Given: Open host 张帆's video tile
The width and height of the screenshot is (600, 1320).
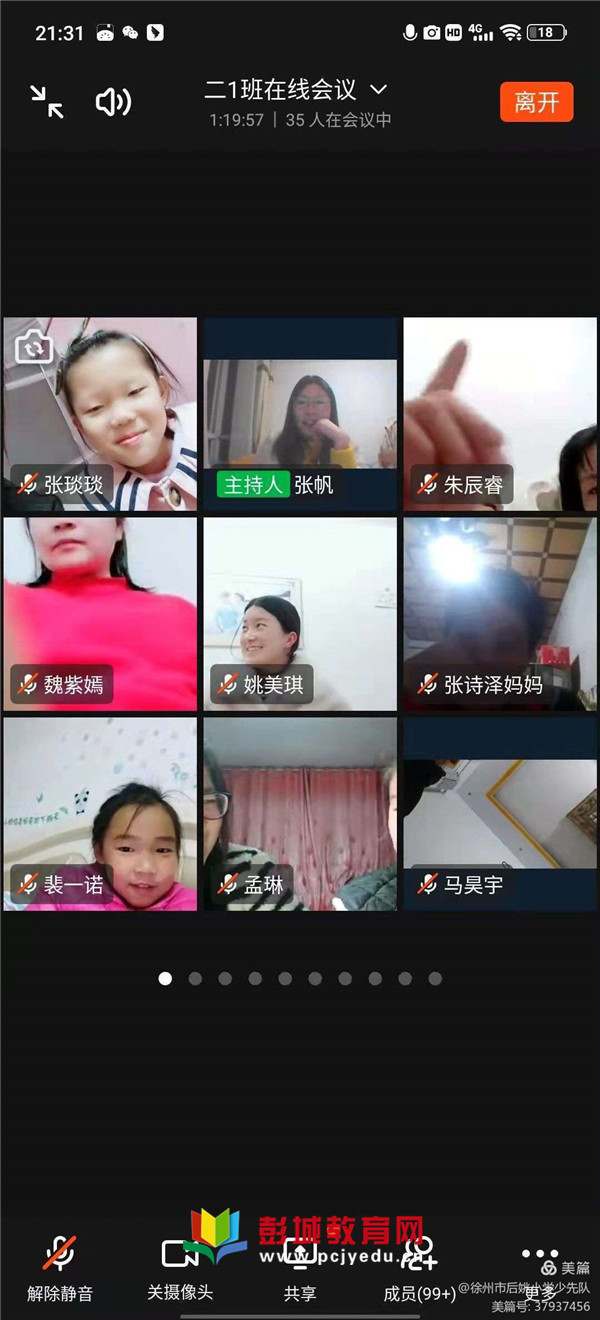Looking at the screenshot, I should tap(300, 414).
